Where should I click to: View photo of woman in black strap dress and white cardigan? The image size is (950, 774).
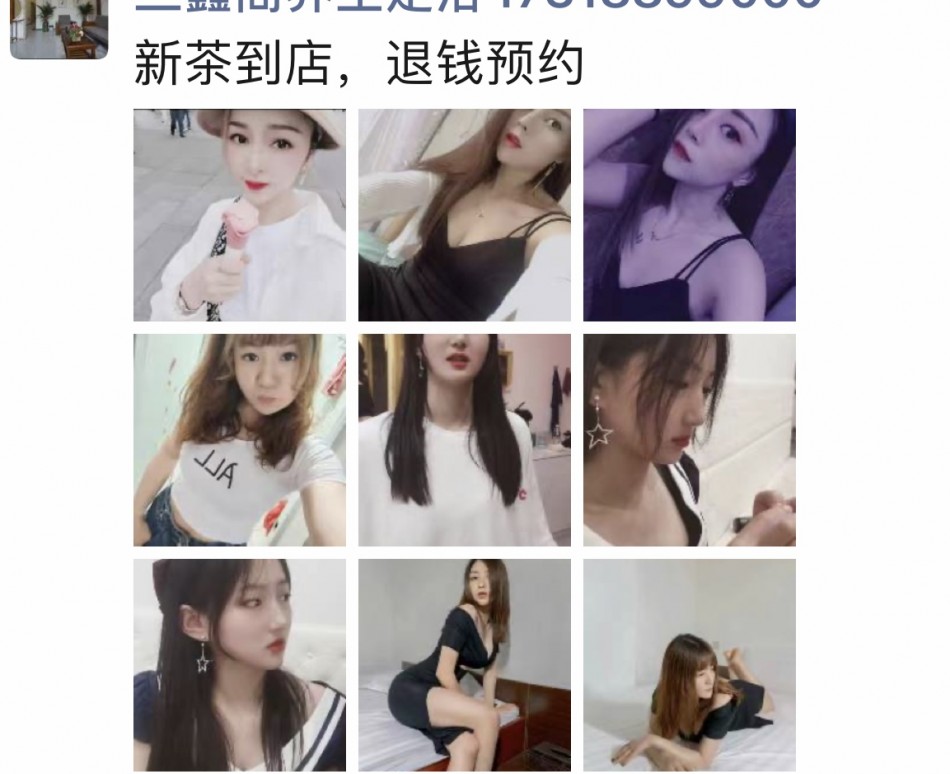465,215
